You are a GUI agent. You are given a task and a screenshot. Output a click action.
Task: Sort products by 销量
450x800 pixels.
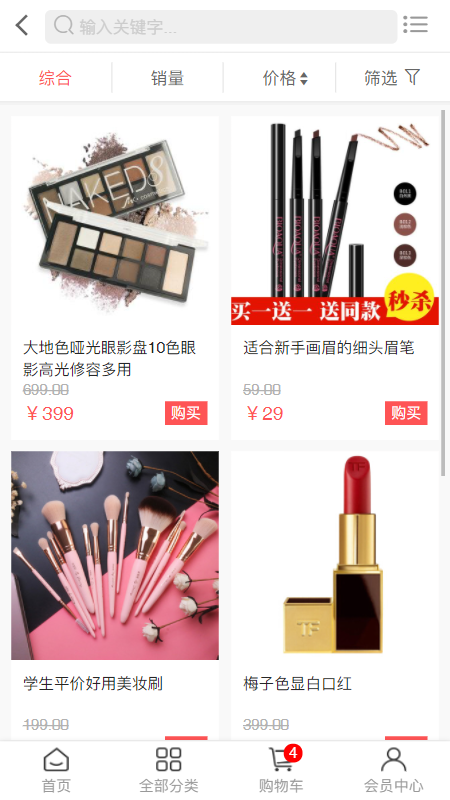tap(167, 78)
